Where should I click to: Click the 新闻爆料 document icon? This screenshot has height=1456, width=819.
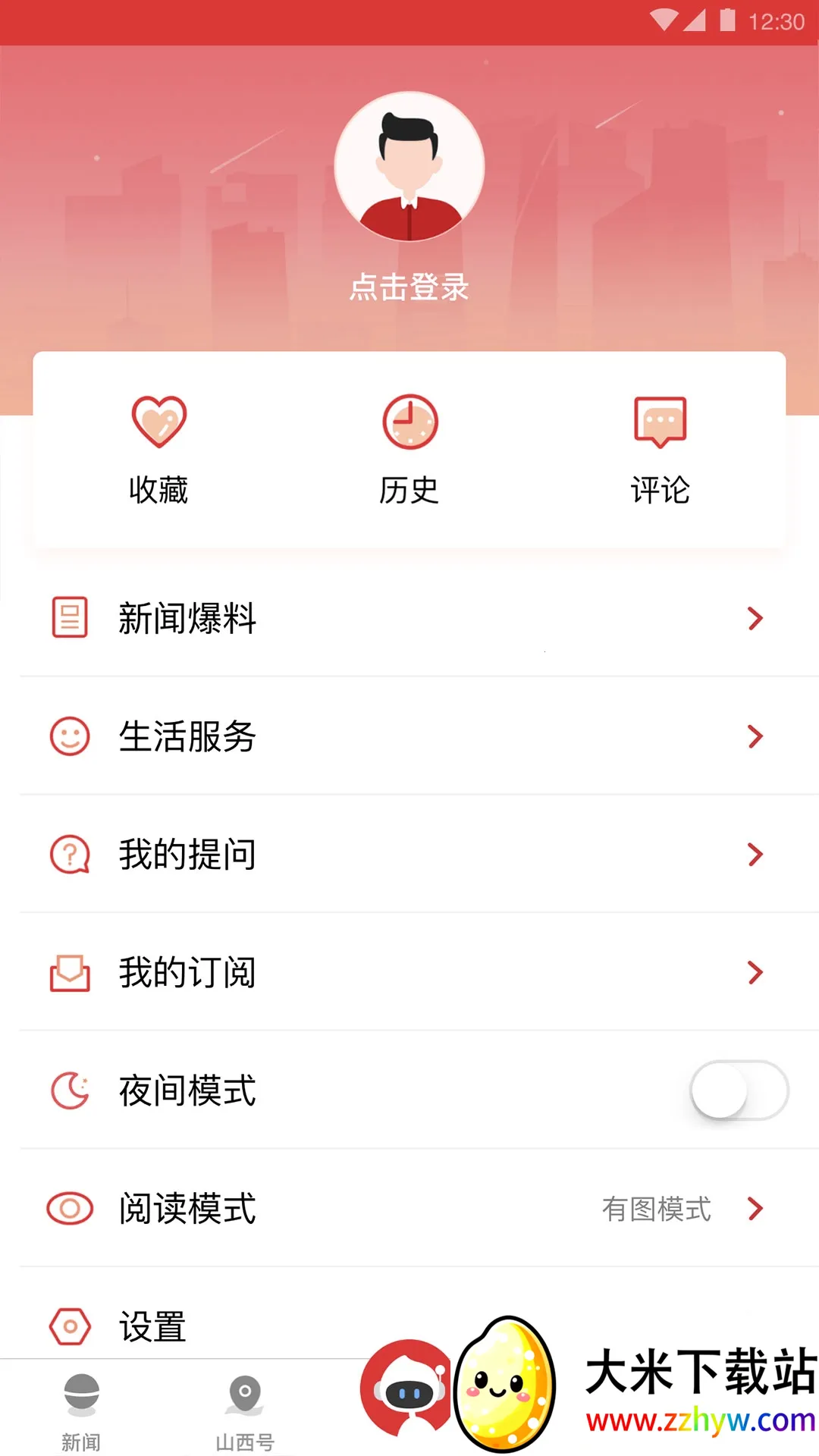pos(69,618)
